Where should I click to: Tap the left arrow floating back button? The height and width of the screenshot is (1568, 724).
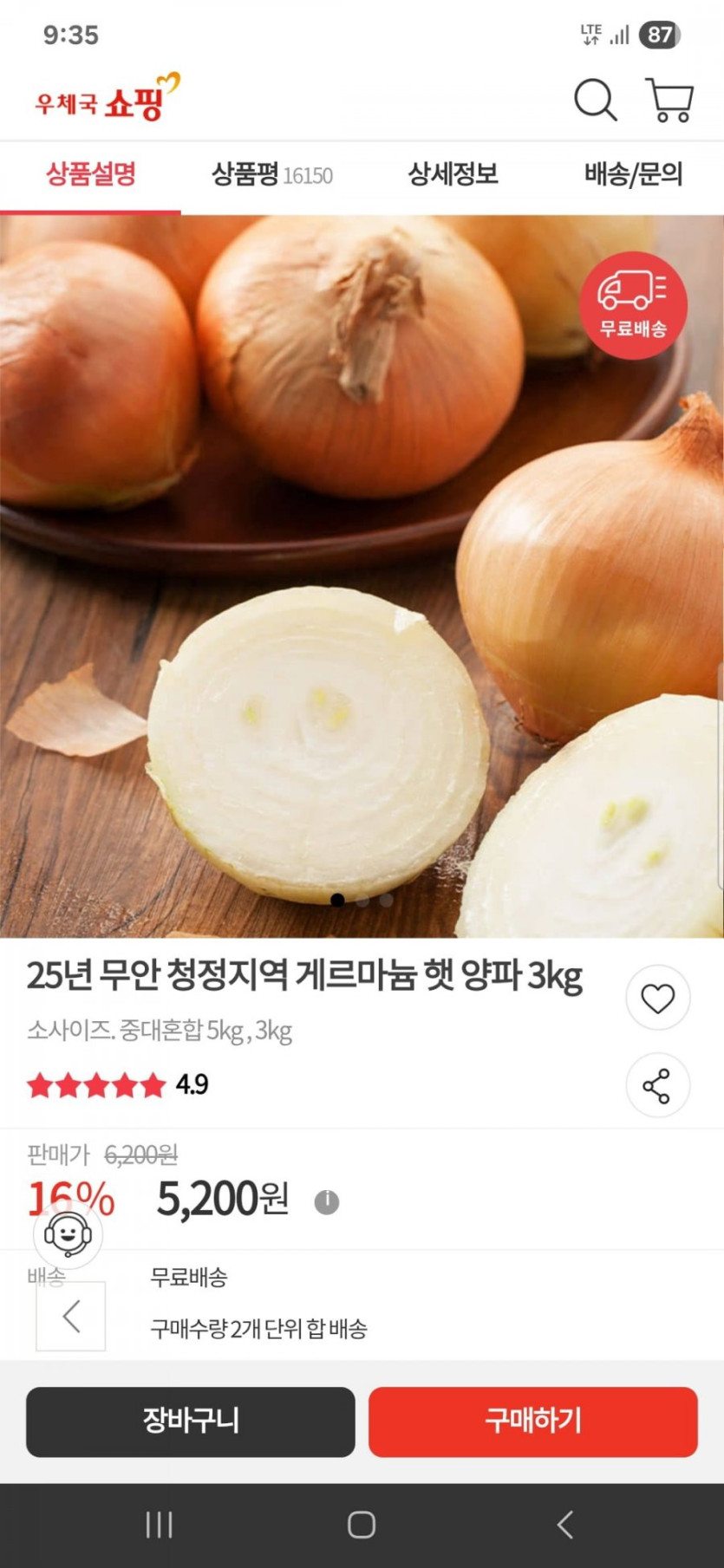tap(71, 1316)
